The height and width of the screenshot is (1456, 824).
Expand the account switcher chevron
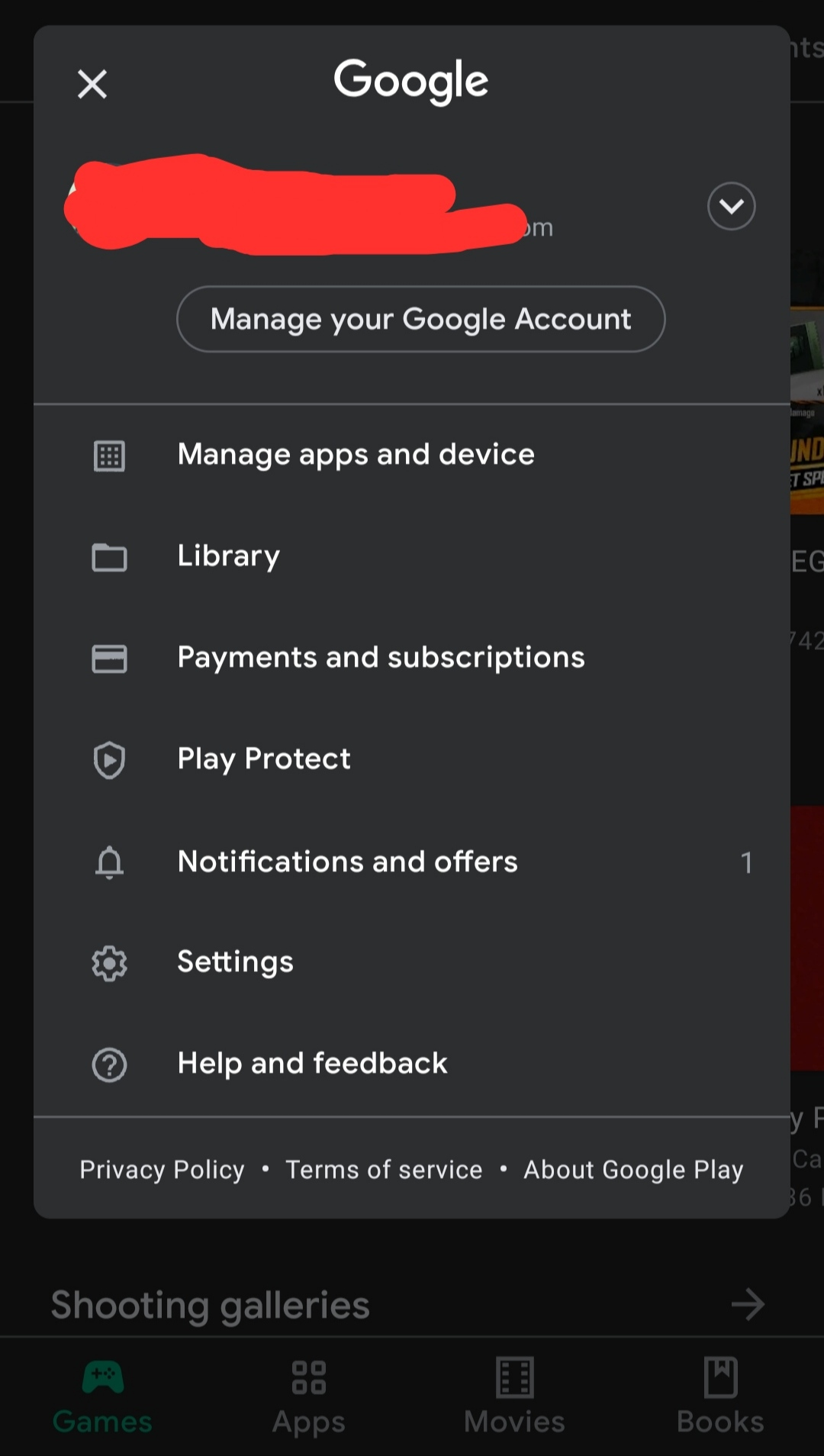[731, 206]
